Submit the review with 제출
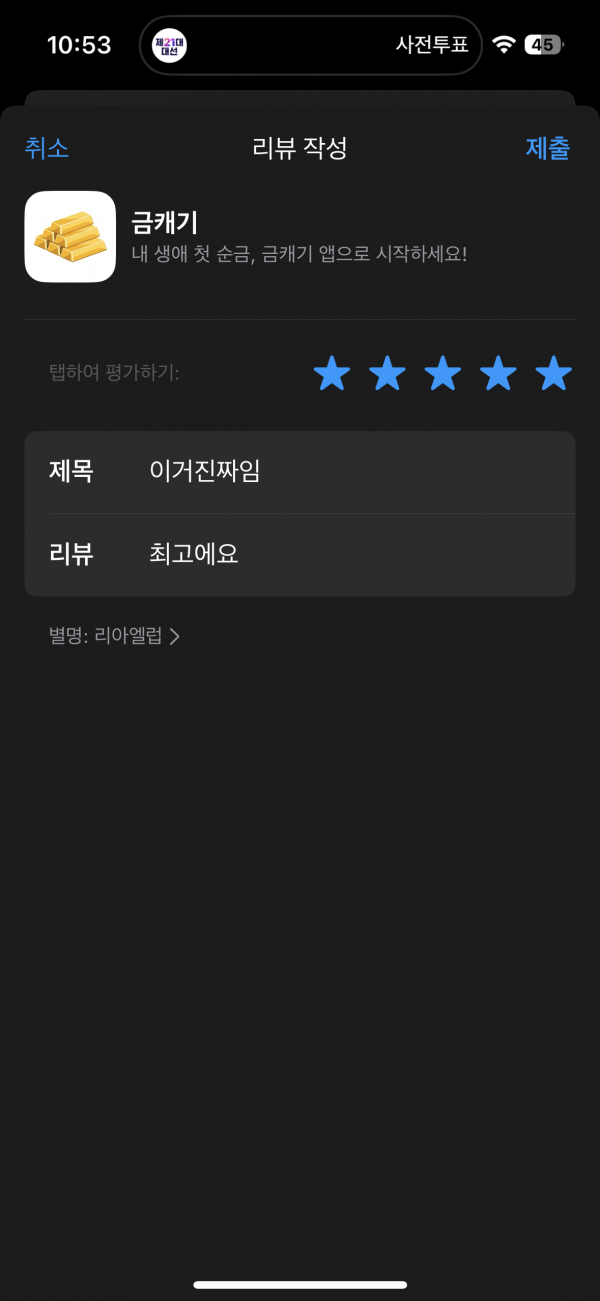Screen dimensions: 600x1301 pos(548,148)
